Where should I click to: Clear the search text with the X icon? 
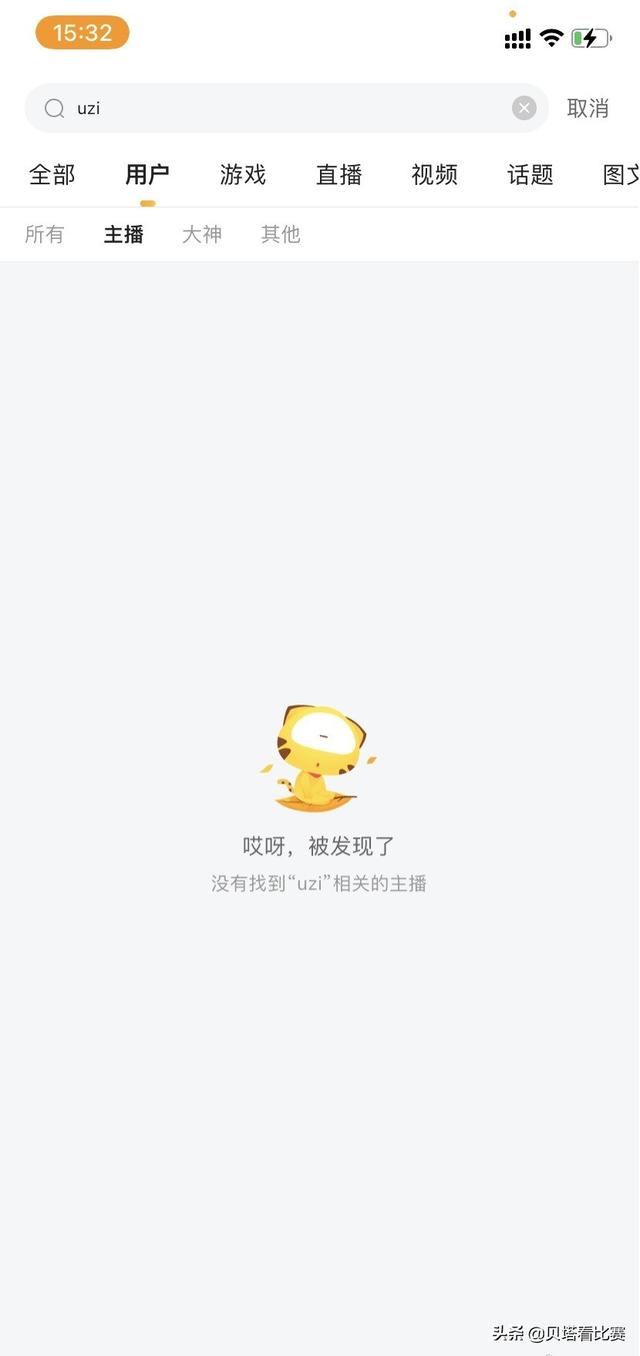(524, 108)
